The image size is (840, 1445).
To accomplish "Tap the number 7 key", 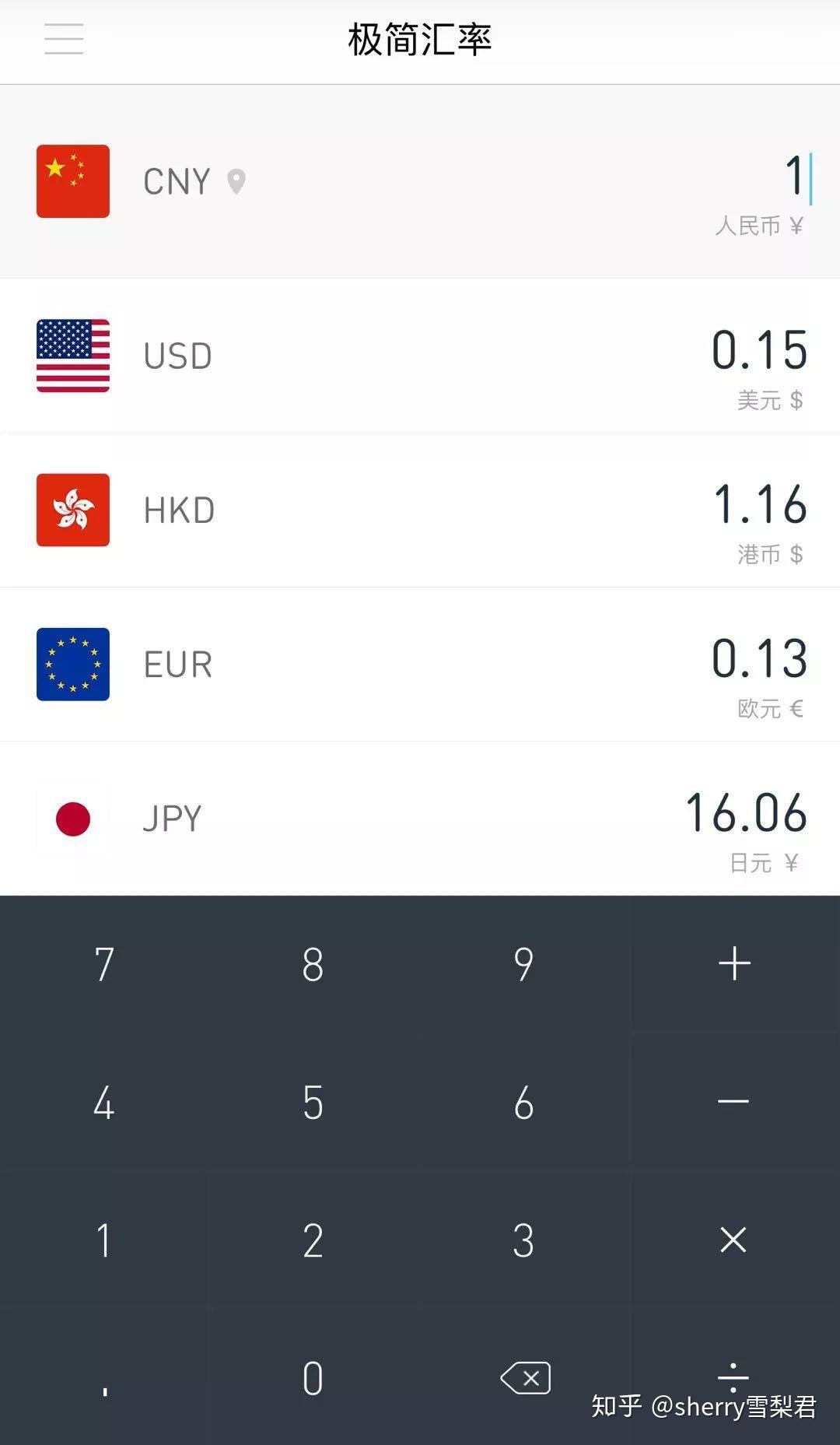I will point(104,964).
